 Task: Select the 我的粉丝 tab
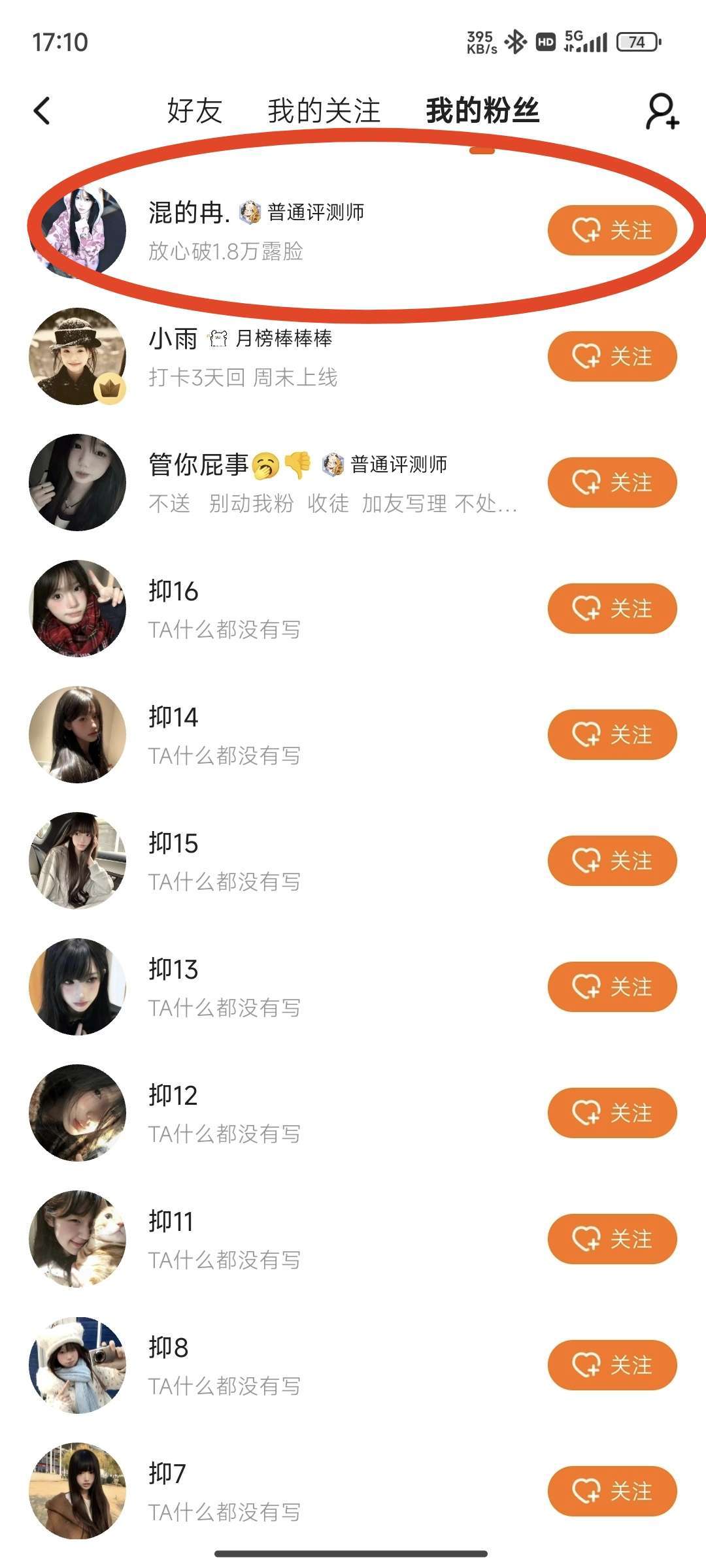(x=482, y=110)
